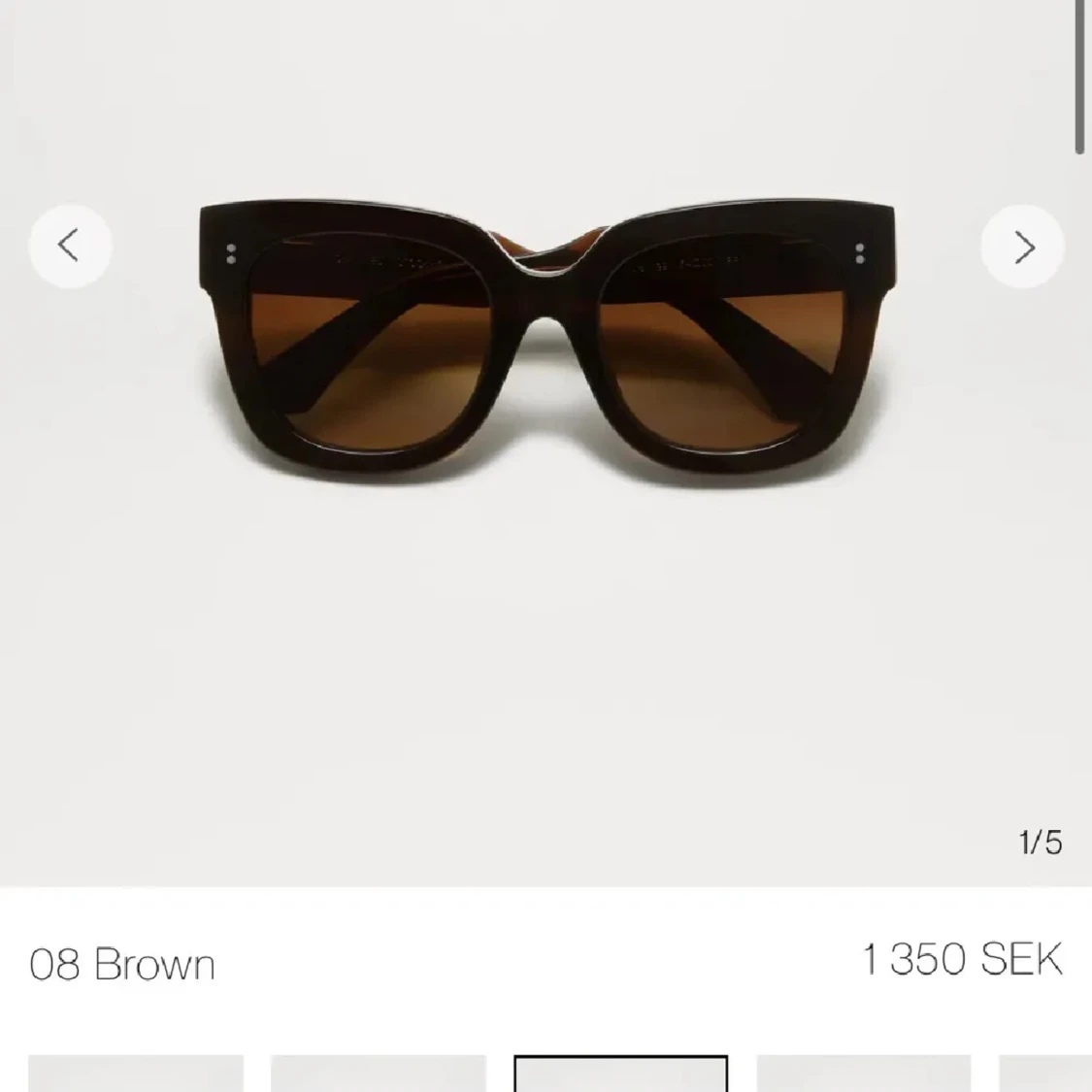The image size is (1092, 1092).
Task: Show the next product photo
Action: (x=1022, y=248)
